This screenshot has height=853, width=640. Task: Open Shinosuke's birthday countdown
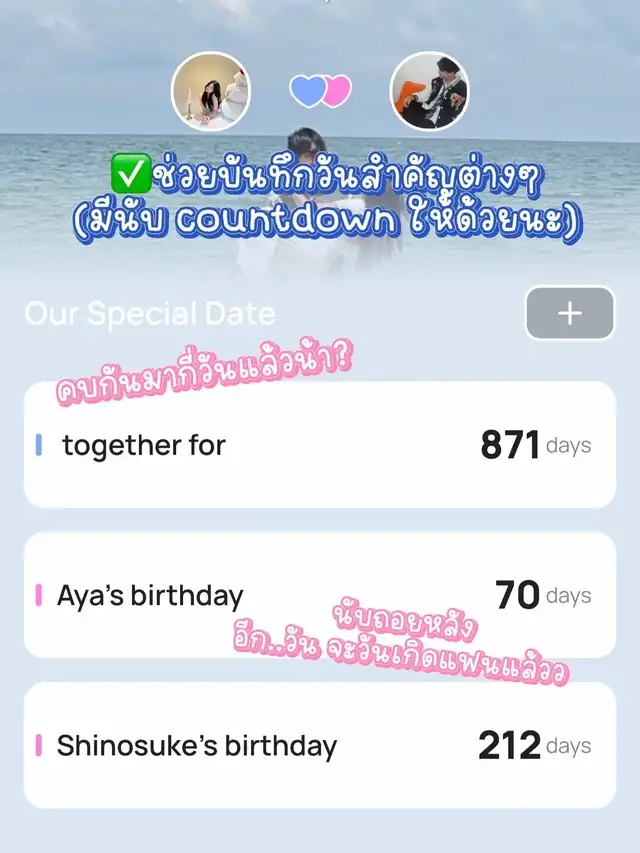click(319, 745)
